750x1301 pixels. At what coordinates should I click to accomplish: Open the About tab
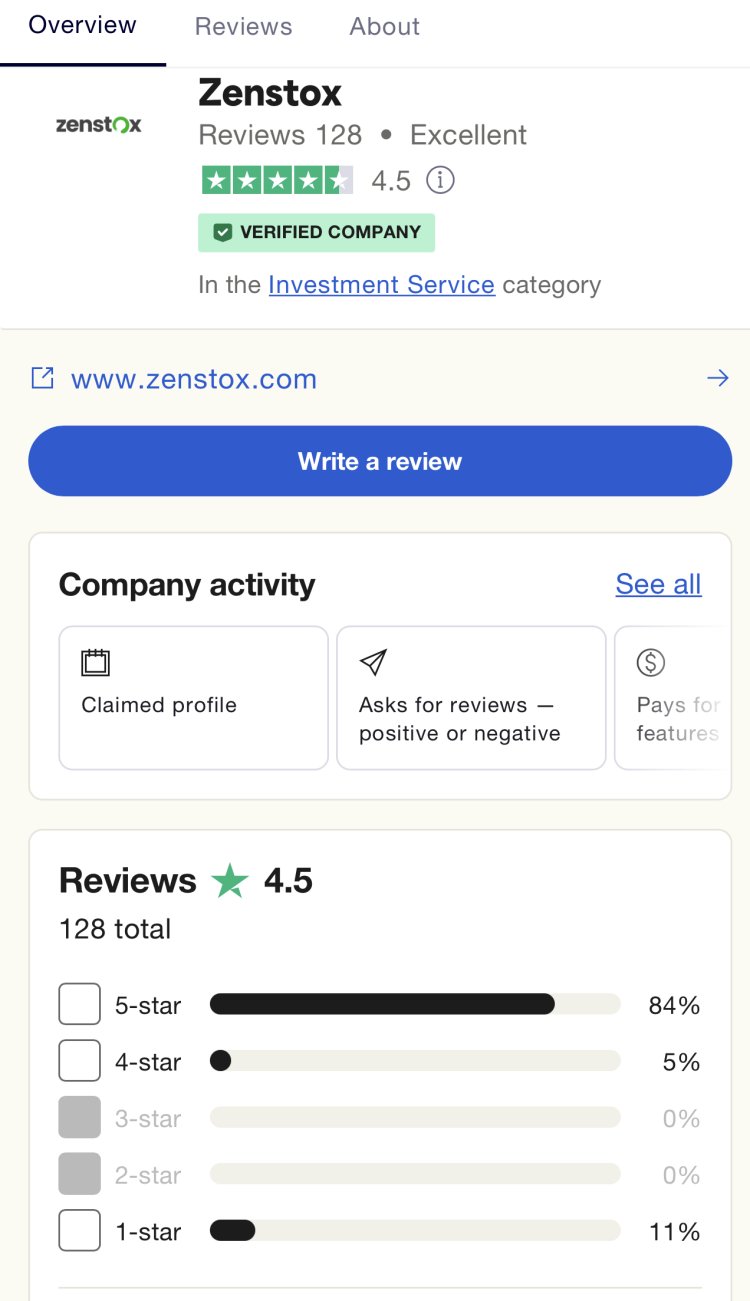[x=384, y=26]
